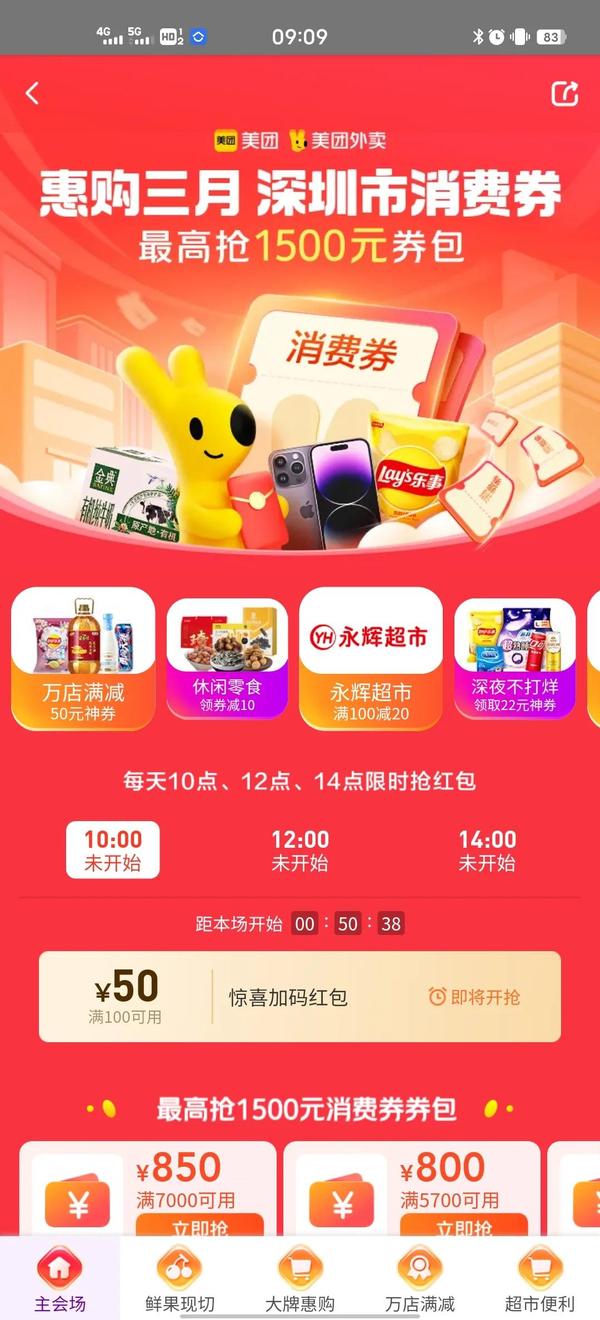Tap 即将开抢 on the ¥50 红包

(x=475, y=997)
